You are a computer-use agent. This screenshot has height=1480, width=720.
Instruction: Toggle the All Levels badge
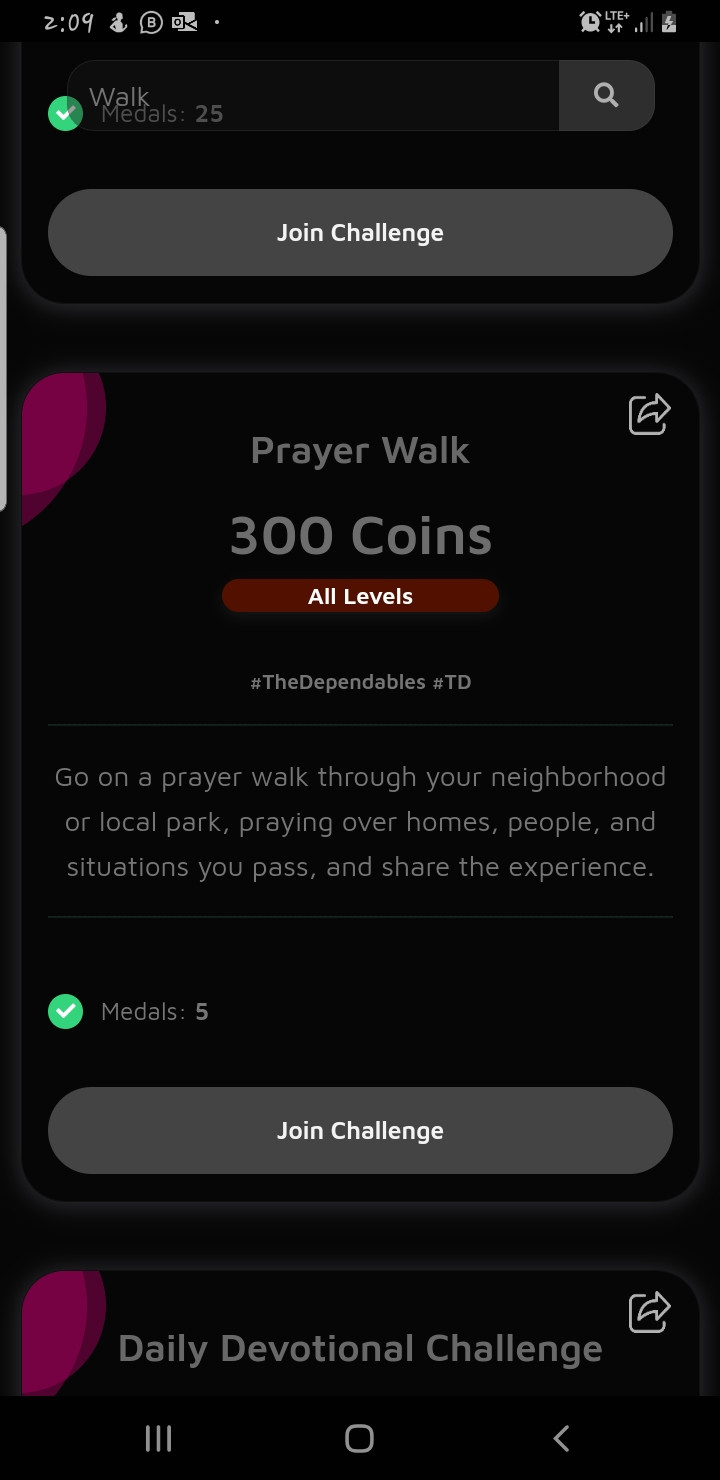(360, 595)
